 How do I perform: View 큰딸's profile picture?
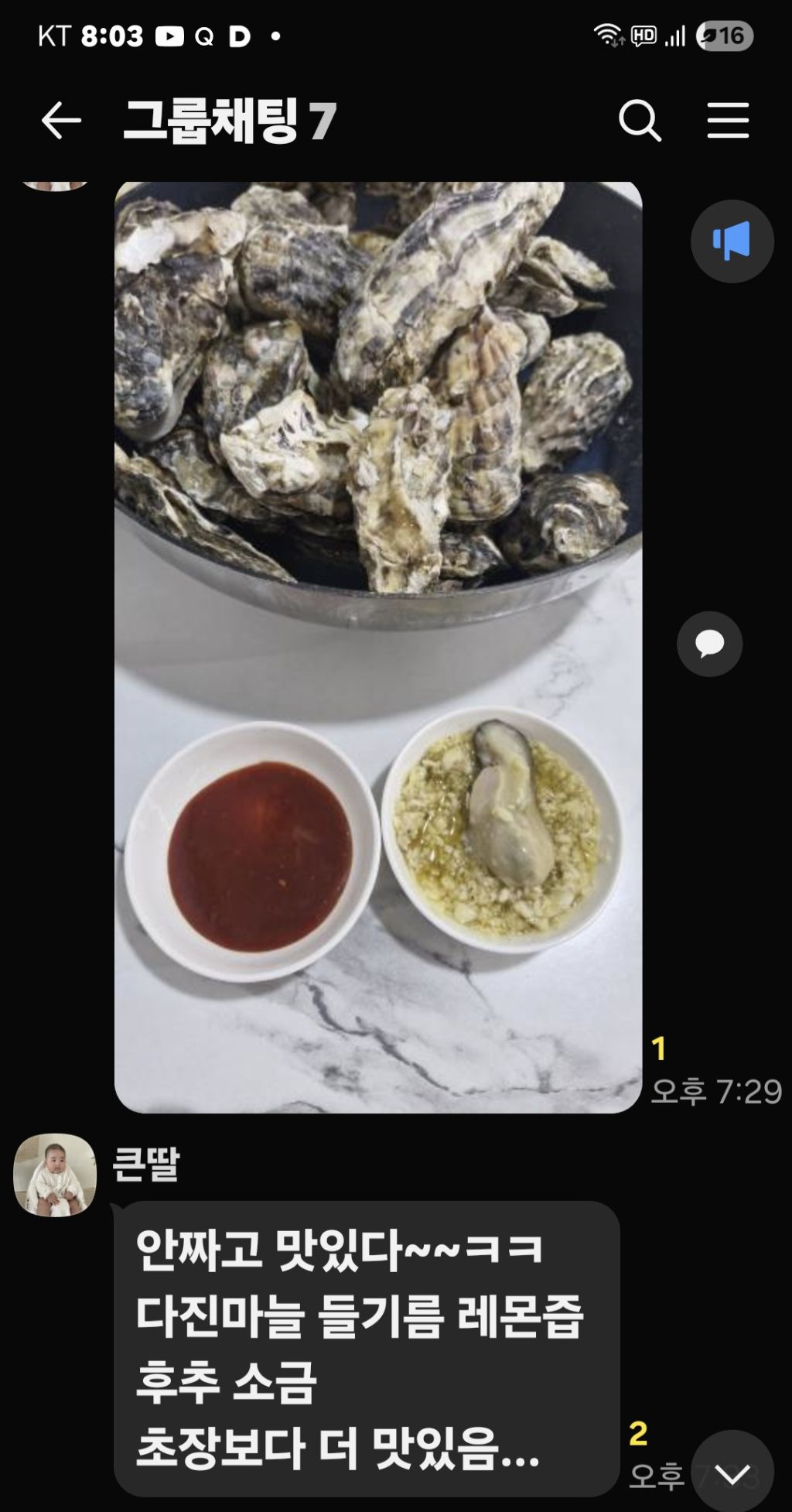coord(55,1175)
